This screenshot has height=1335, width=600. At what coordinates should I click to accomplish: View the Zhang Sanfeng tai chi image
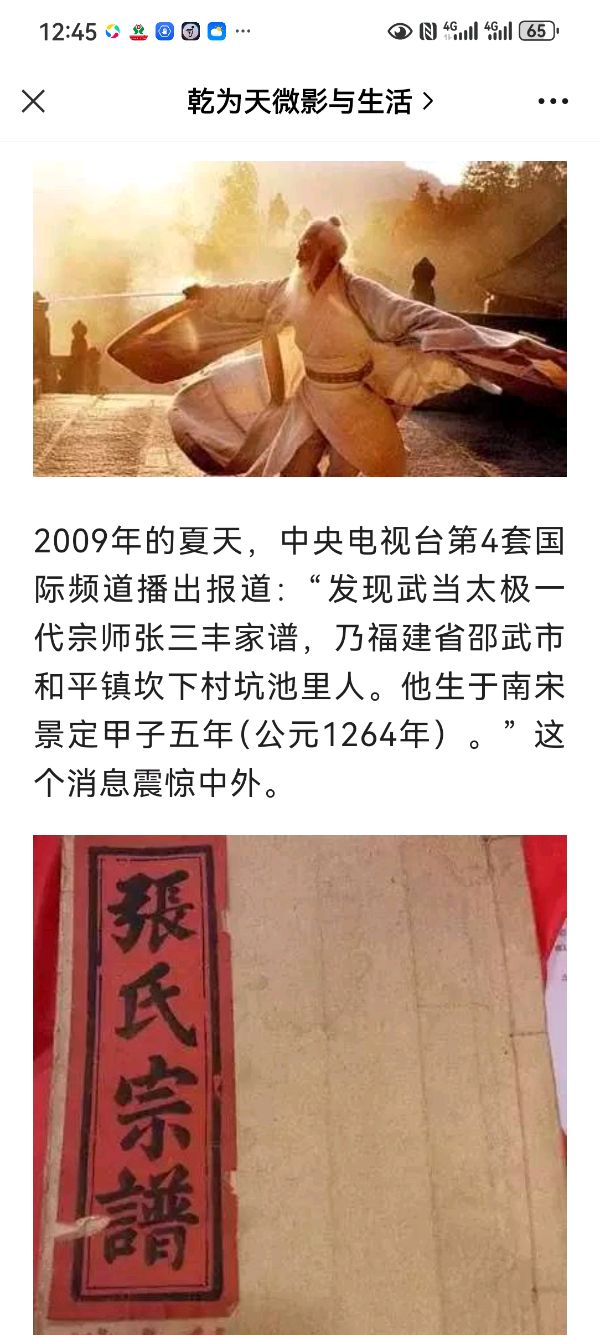point(300,318)
